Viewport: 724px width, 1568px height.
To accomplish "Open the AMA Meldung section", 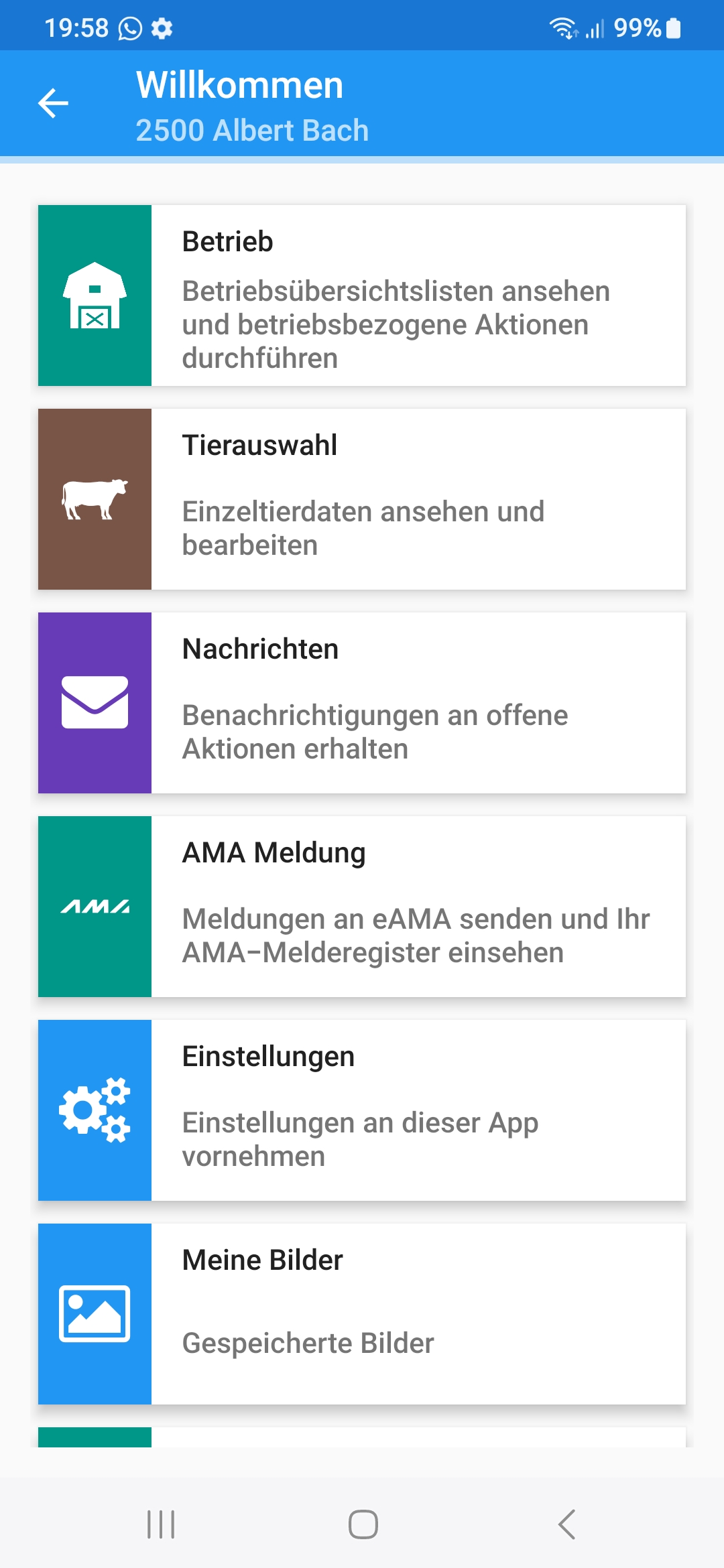I will coord(362,907).
